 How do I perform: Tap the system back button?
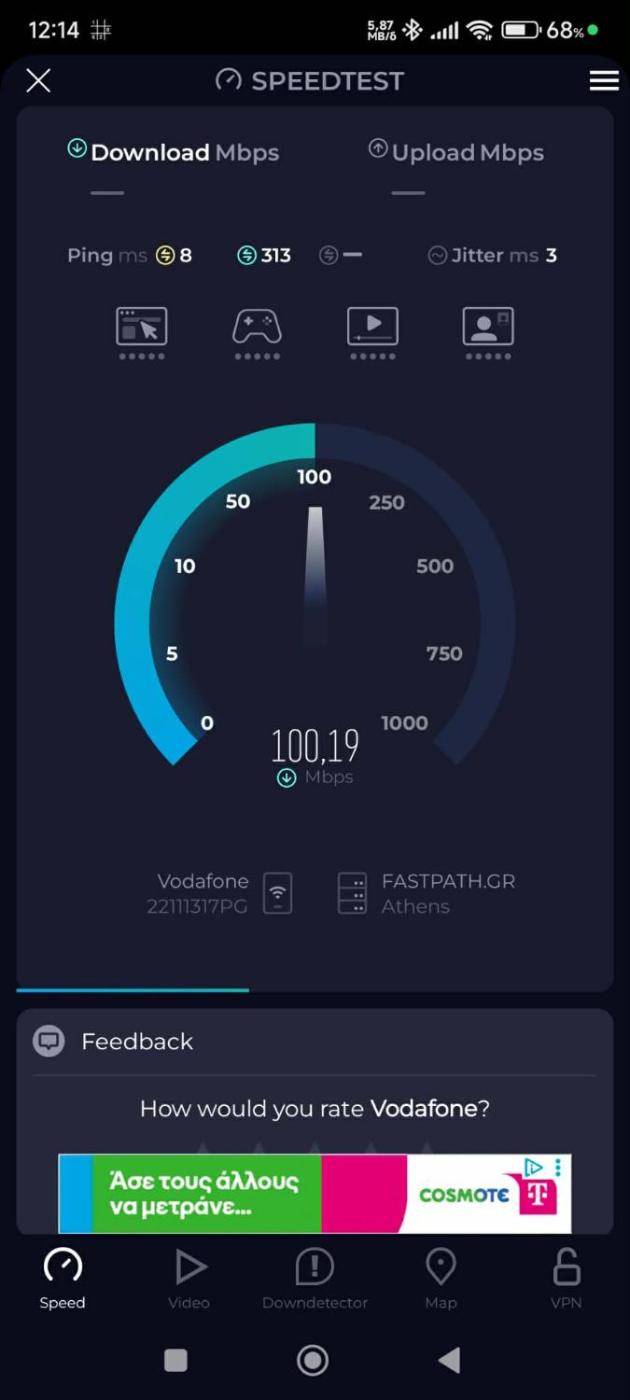click(x=450, y=1360)
